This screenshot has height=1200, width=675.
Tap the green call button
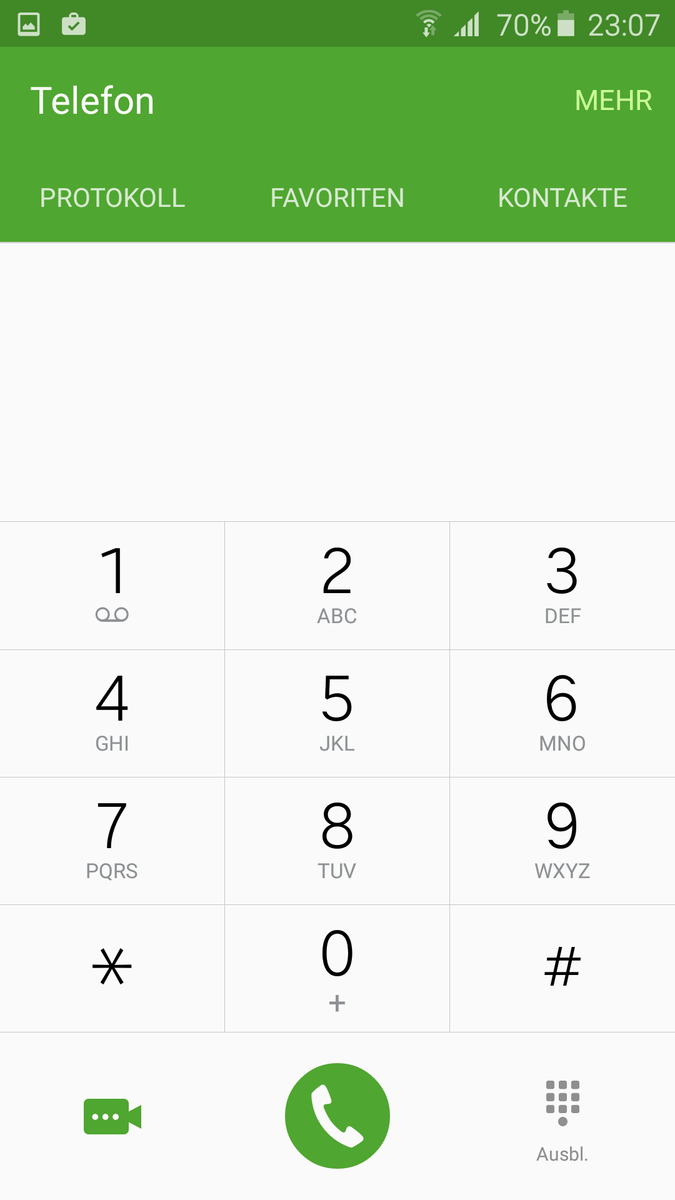coord(337,1116)
